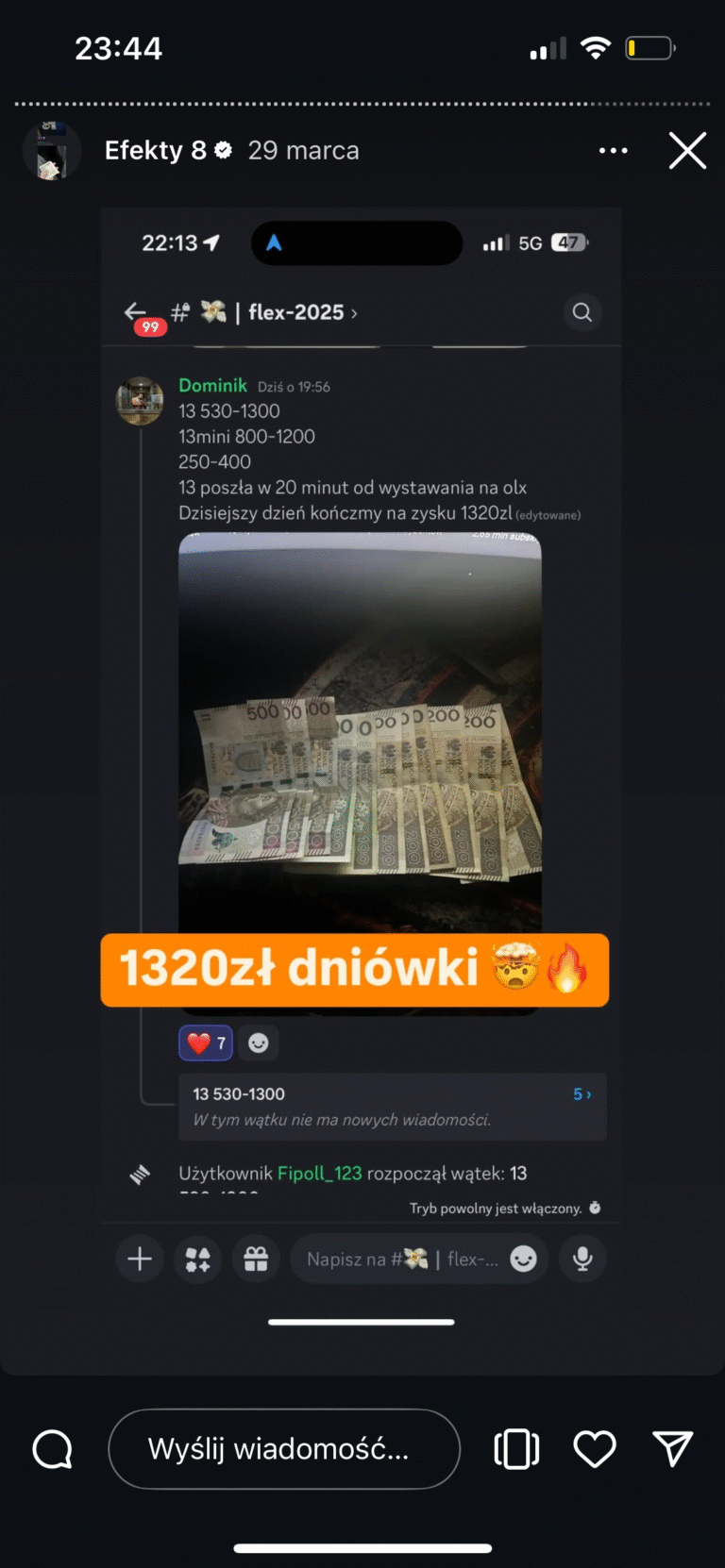Screen dimensions: 725x1568
Task: Close the story viewer
Action: pyautogui.click(x=687, y=150)
